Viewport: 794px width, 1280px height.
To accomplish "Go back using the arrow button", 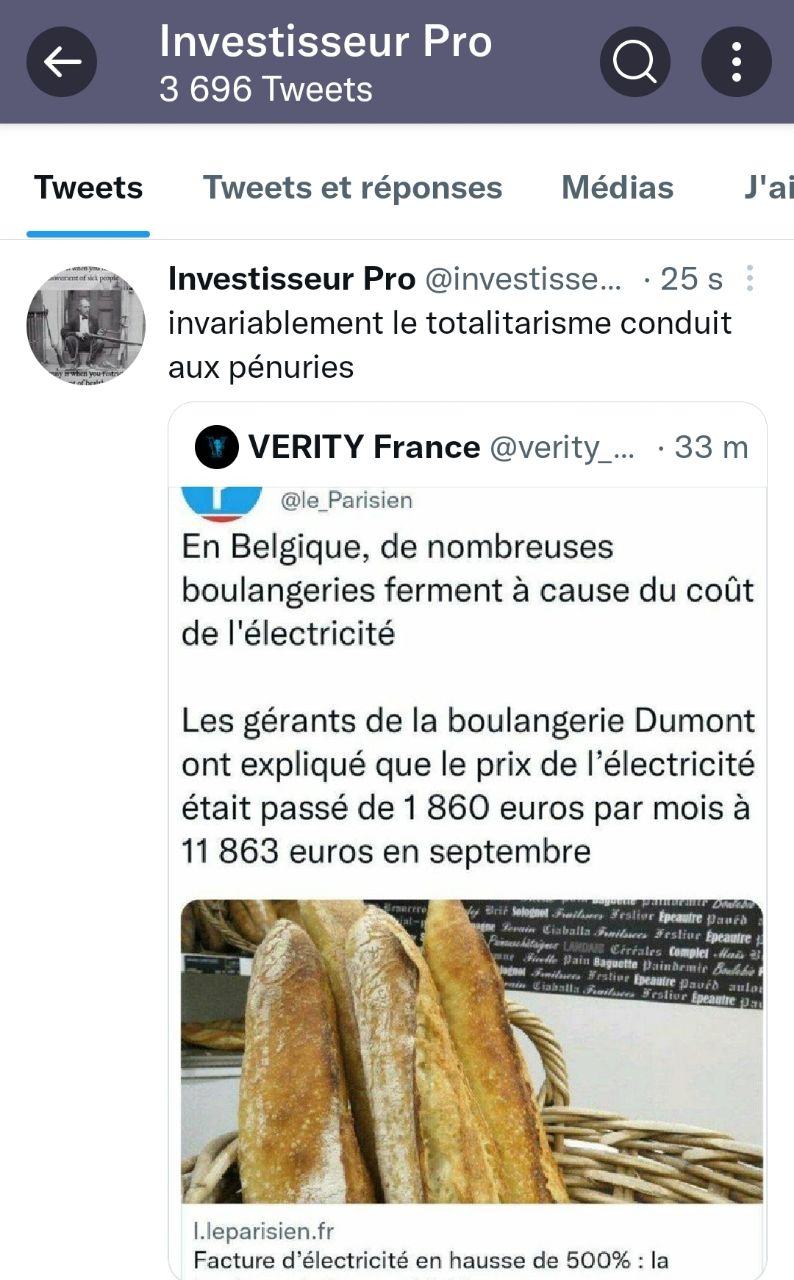I will click(62, 62).
